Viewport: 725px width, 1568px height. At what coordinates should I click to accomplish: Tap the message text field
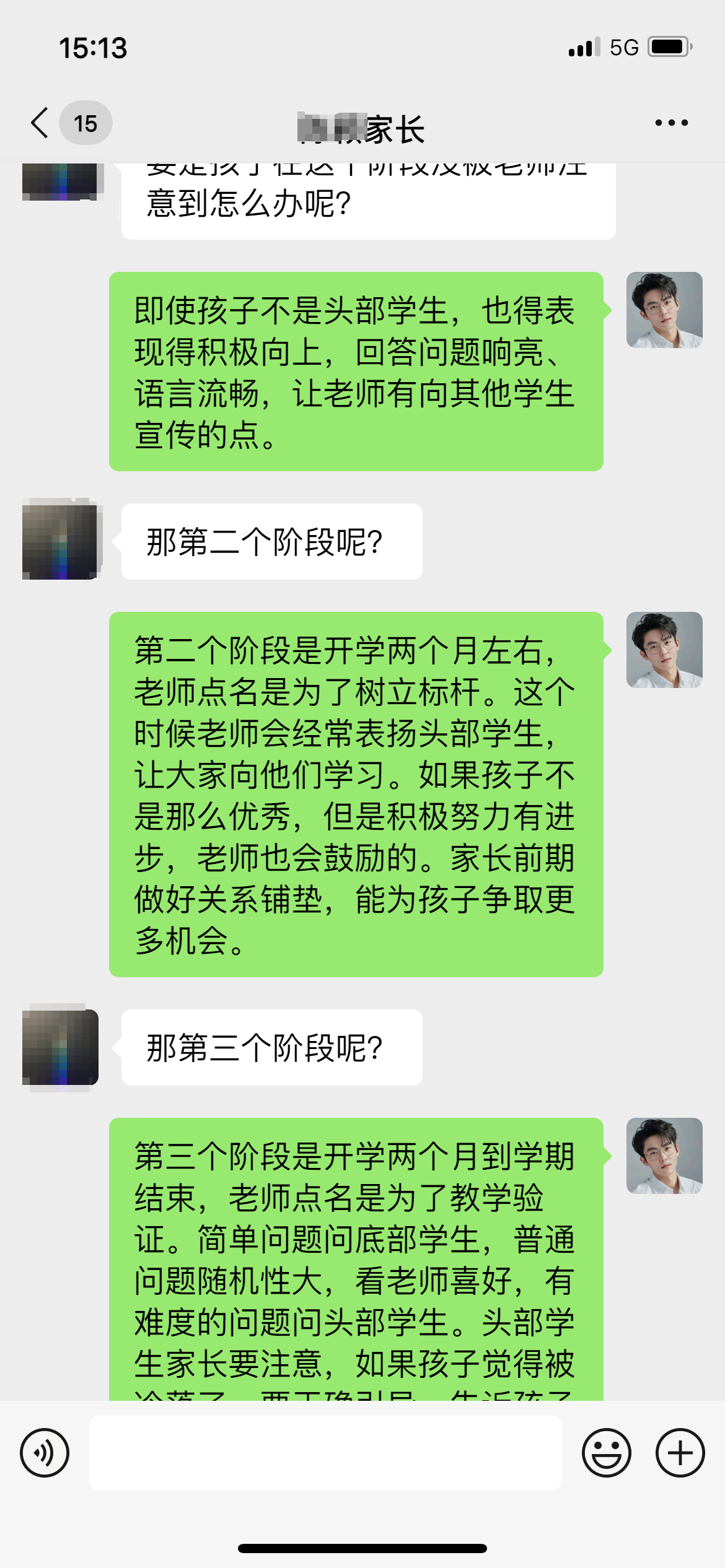coord(325,1453)
